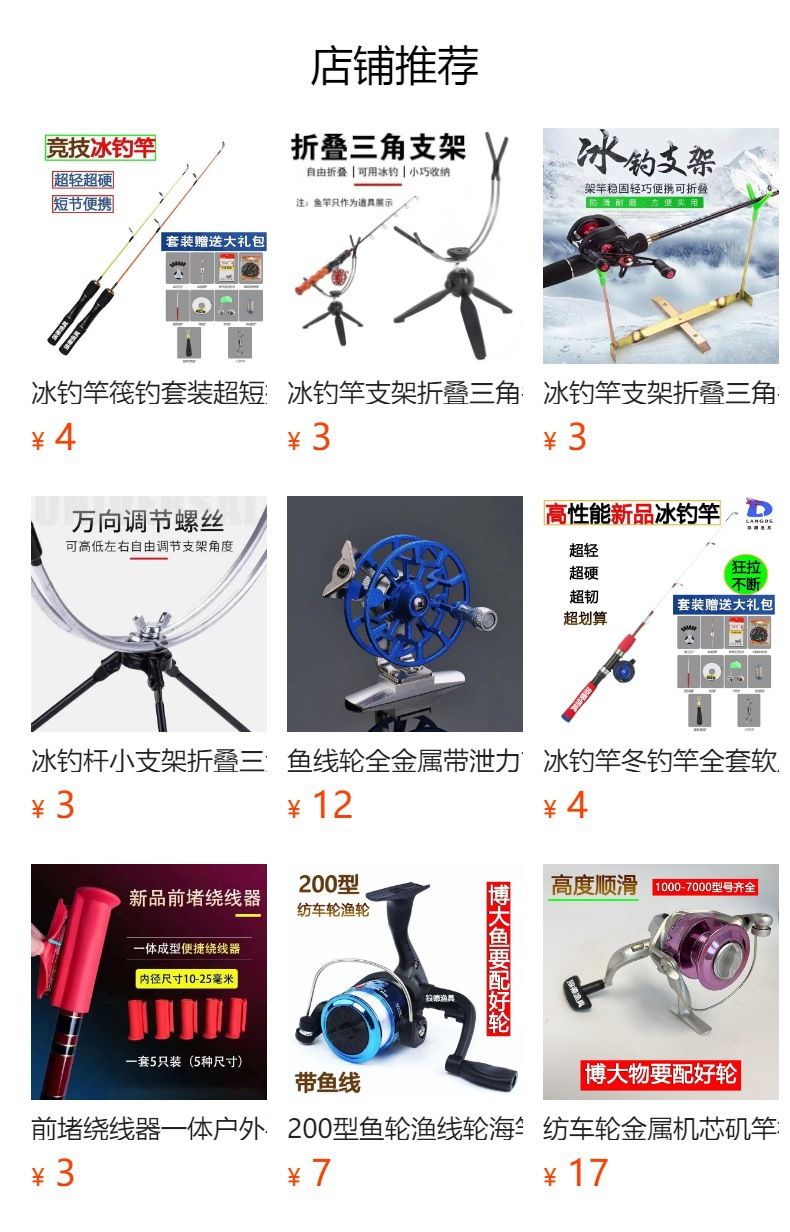The image size is (790, 1232).
Task: View the 折叠三角支架 tripod stand item
Action: 405,246
